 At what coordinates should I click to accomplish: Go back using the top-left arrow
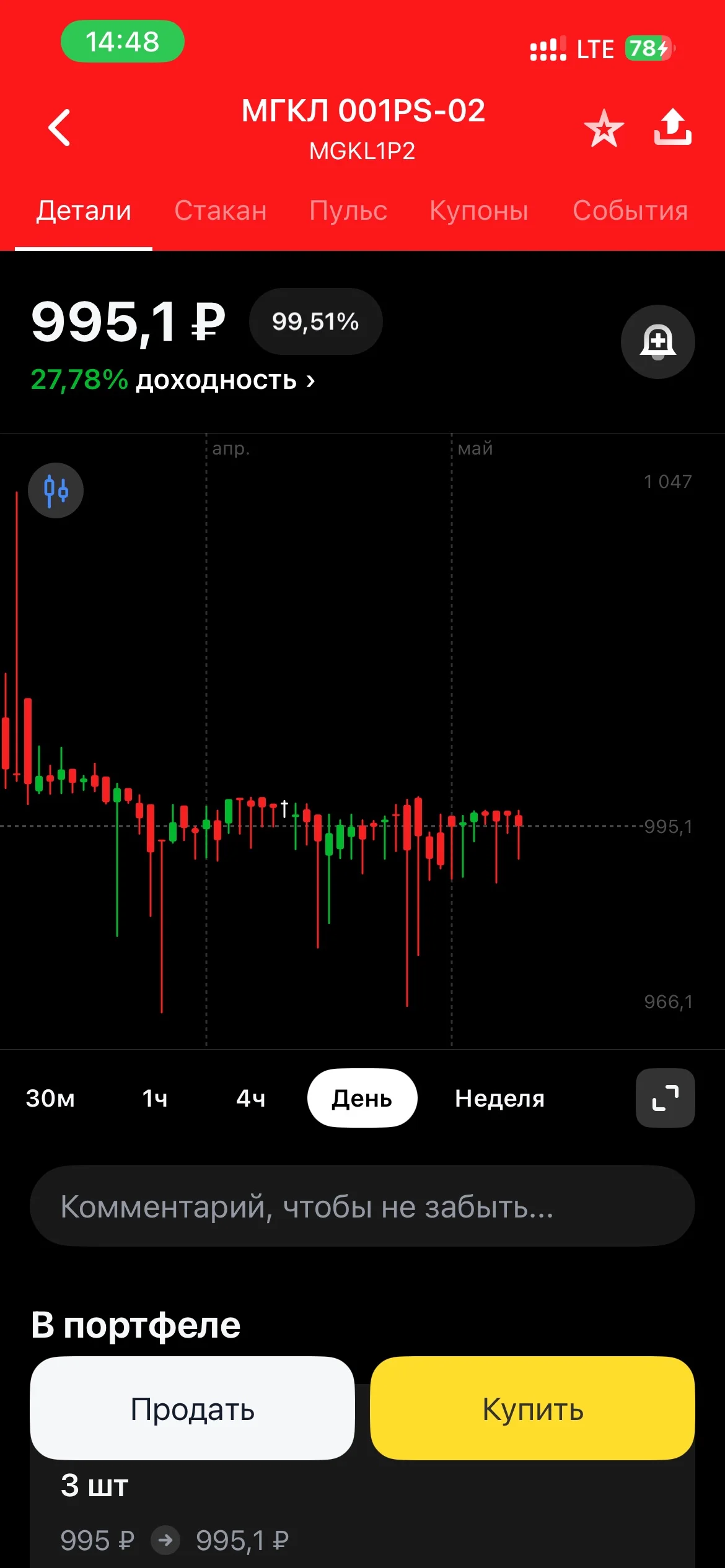59,128
